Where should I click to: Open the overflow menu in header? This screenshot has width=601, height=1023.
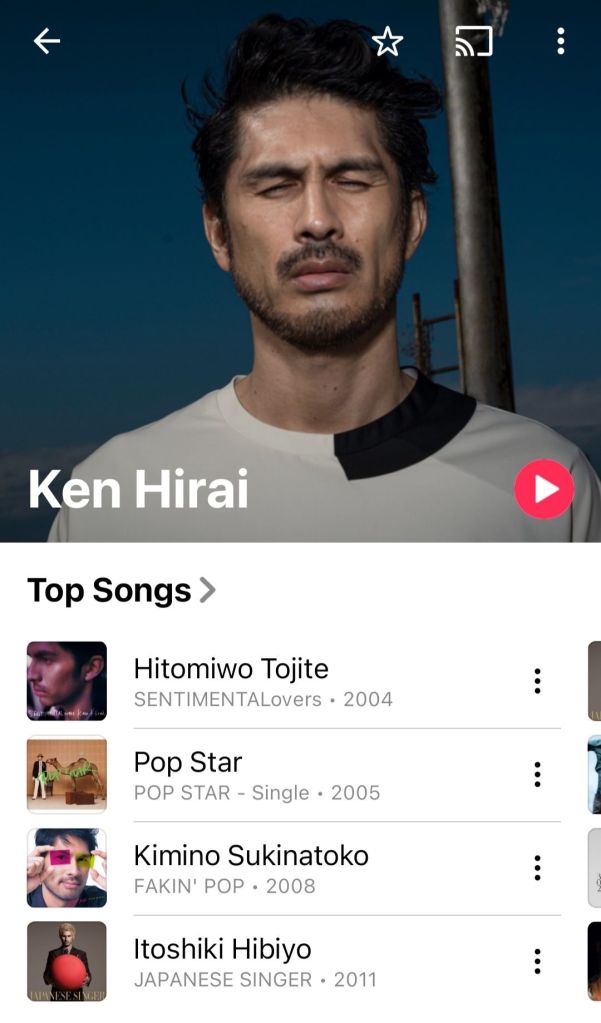coord(560,41)
